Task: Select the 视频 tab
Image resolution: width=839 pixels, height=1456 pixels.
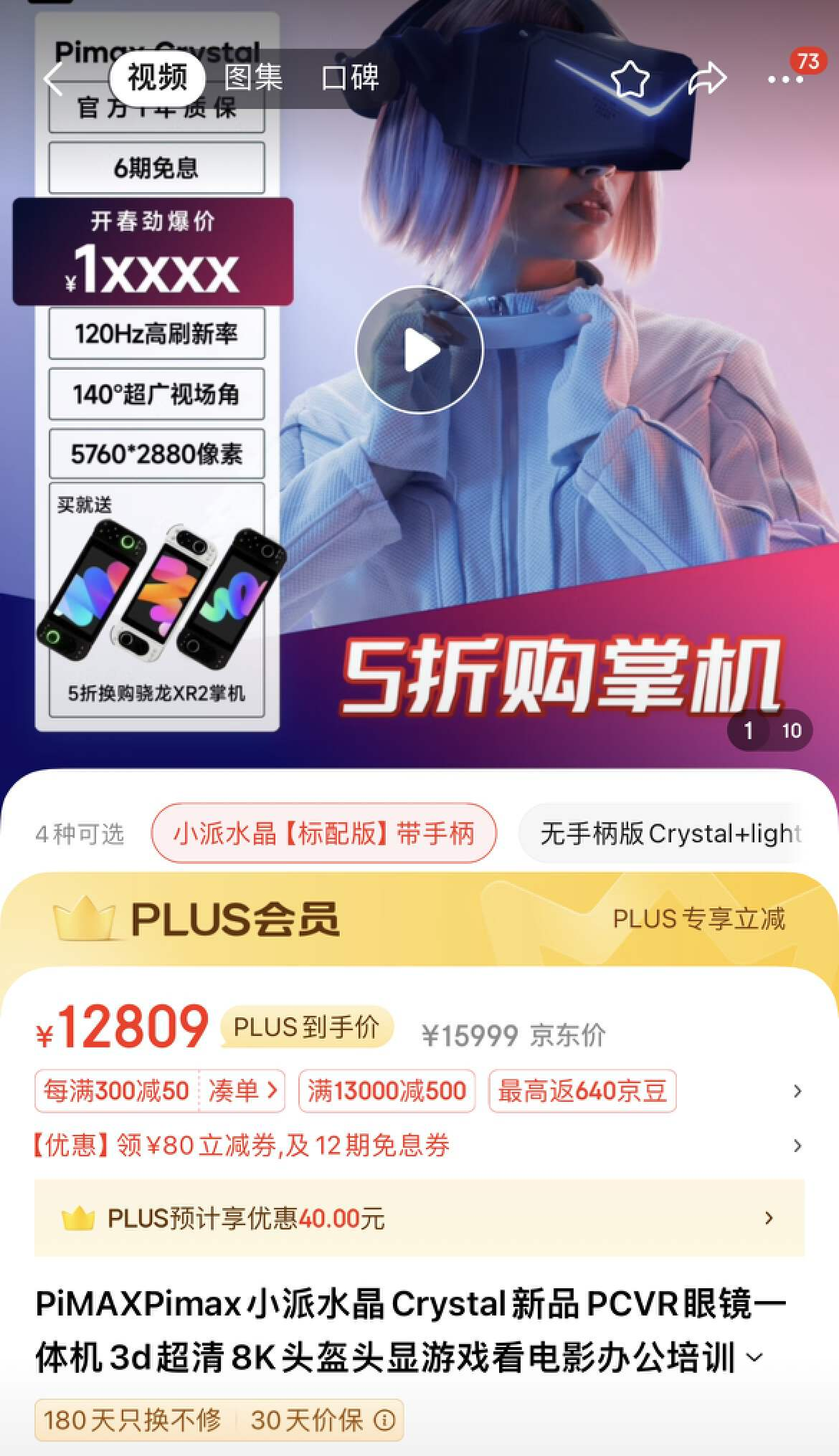Action: [157, 77]
